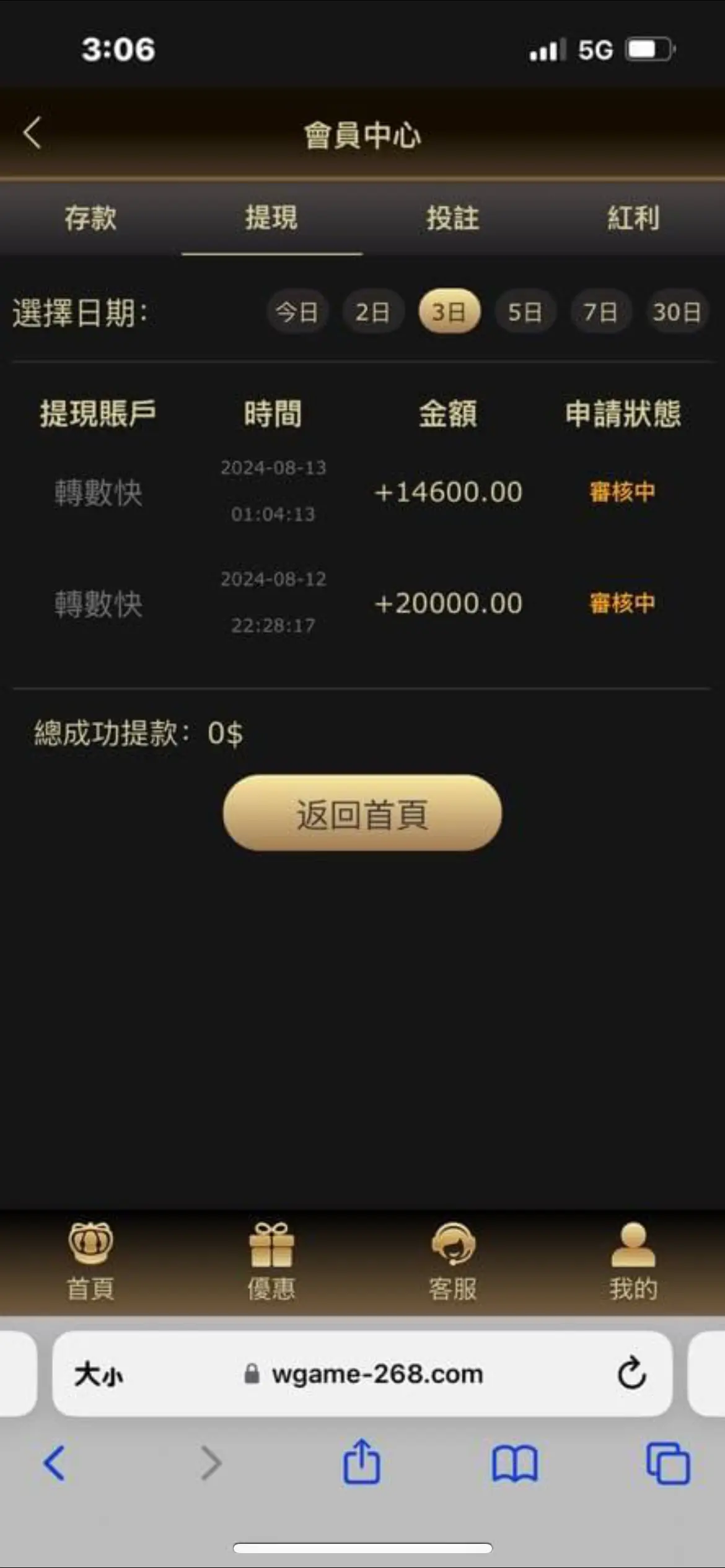Choose the 5日 date range
Screen dimensions: 725x1568
[x=525, y=311]
